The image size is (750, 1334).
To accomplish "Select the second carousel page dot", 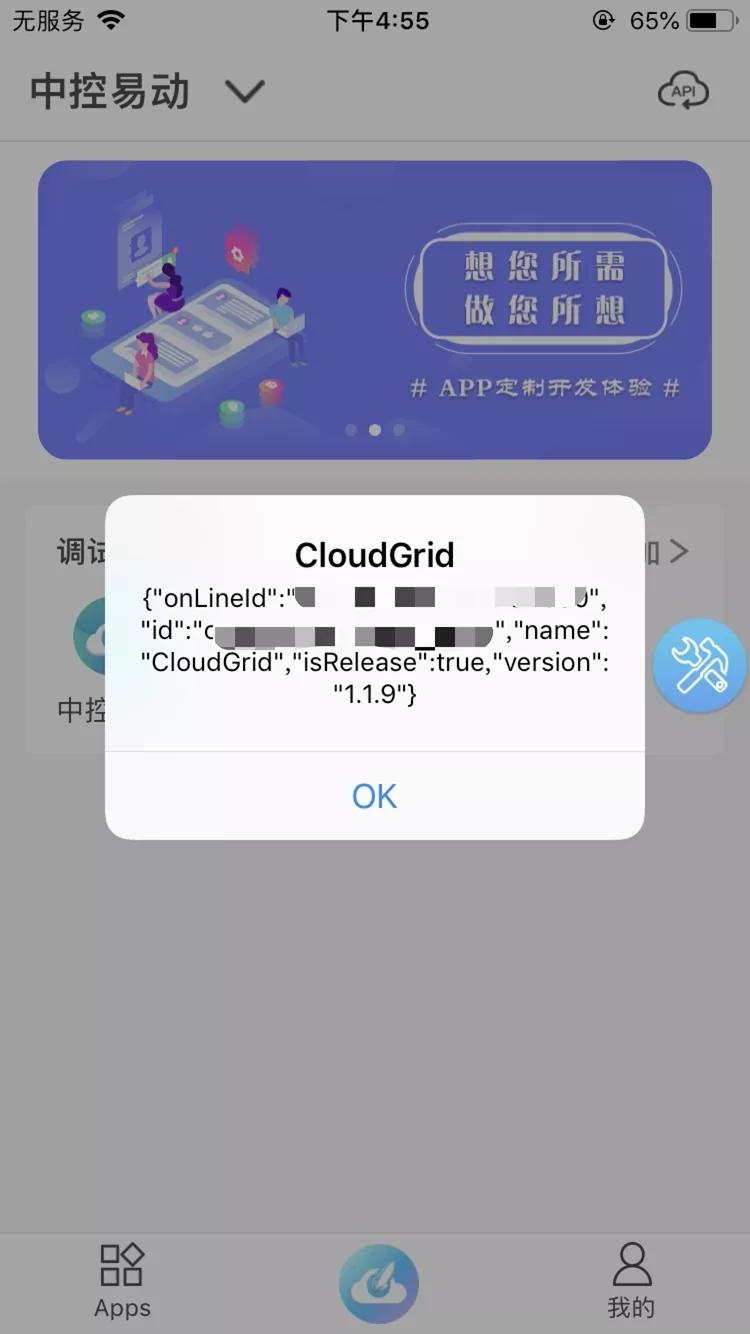I will click(x=374, y=430).
